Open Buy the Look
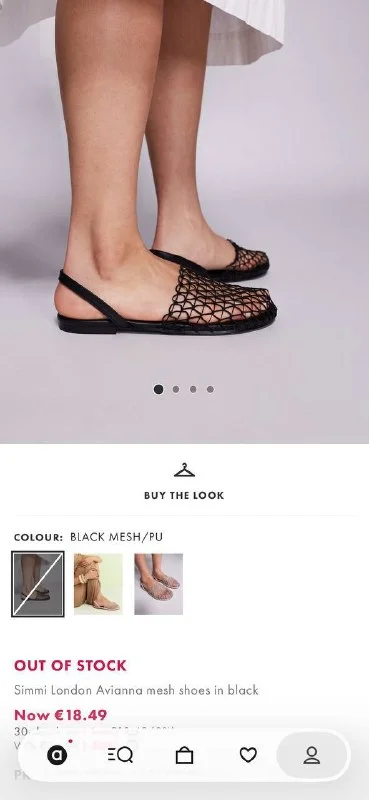Image resolution: width=369 pixels, height=800 pixels. (184, 482)
